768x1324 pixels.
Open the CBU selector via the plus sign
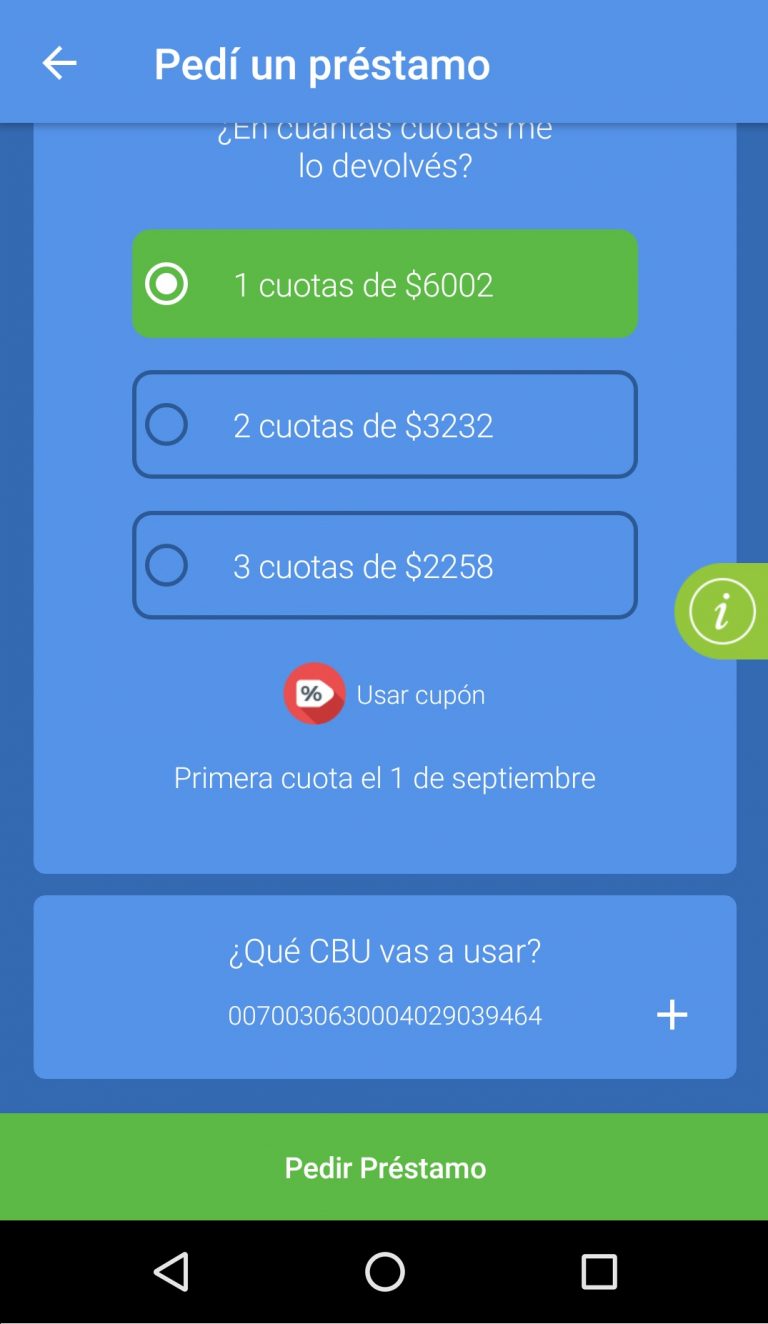click(x=672, y=1015)
